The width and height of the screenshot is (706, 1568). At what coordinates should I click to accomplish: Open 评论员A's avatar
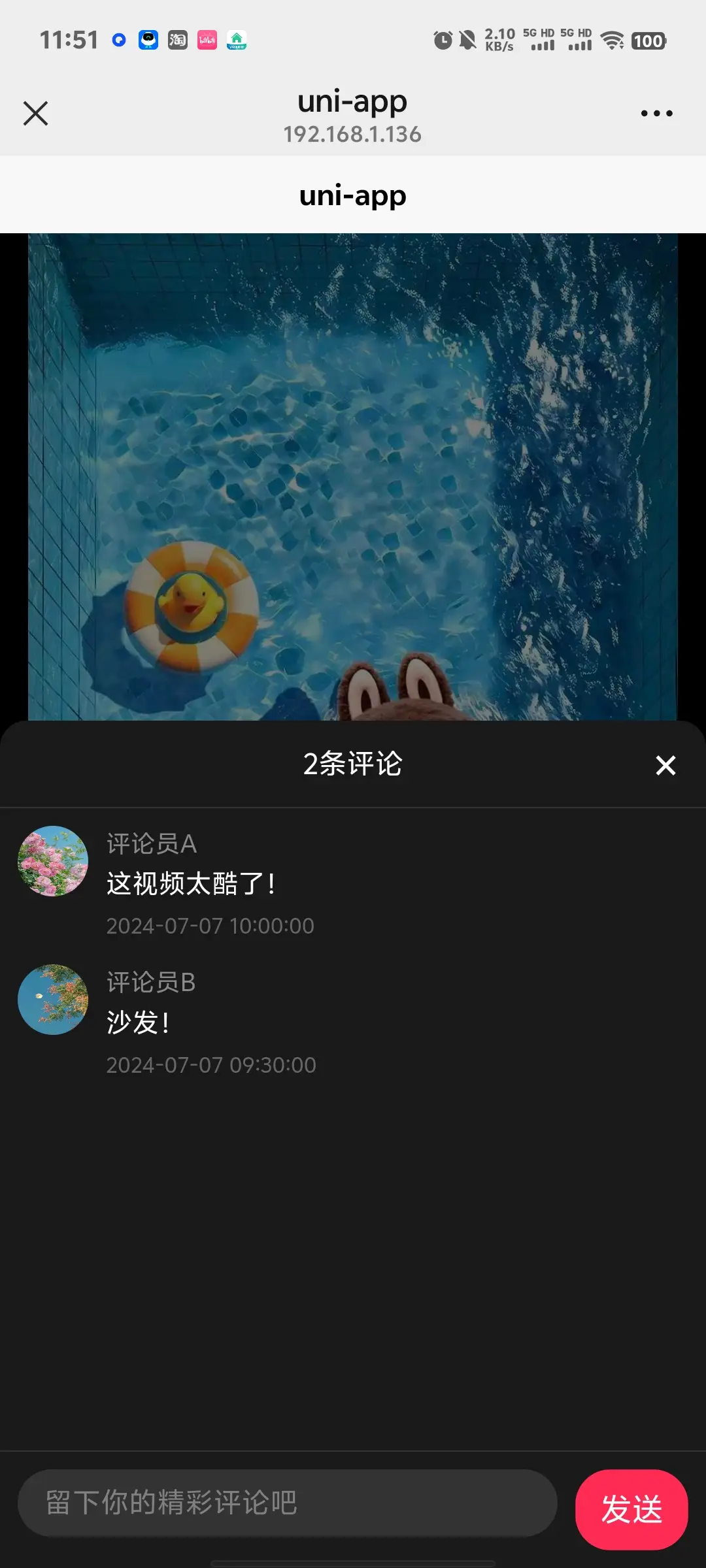pos(53,861)
